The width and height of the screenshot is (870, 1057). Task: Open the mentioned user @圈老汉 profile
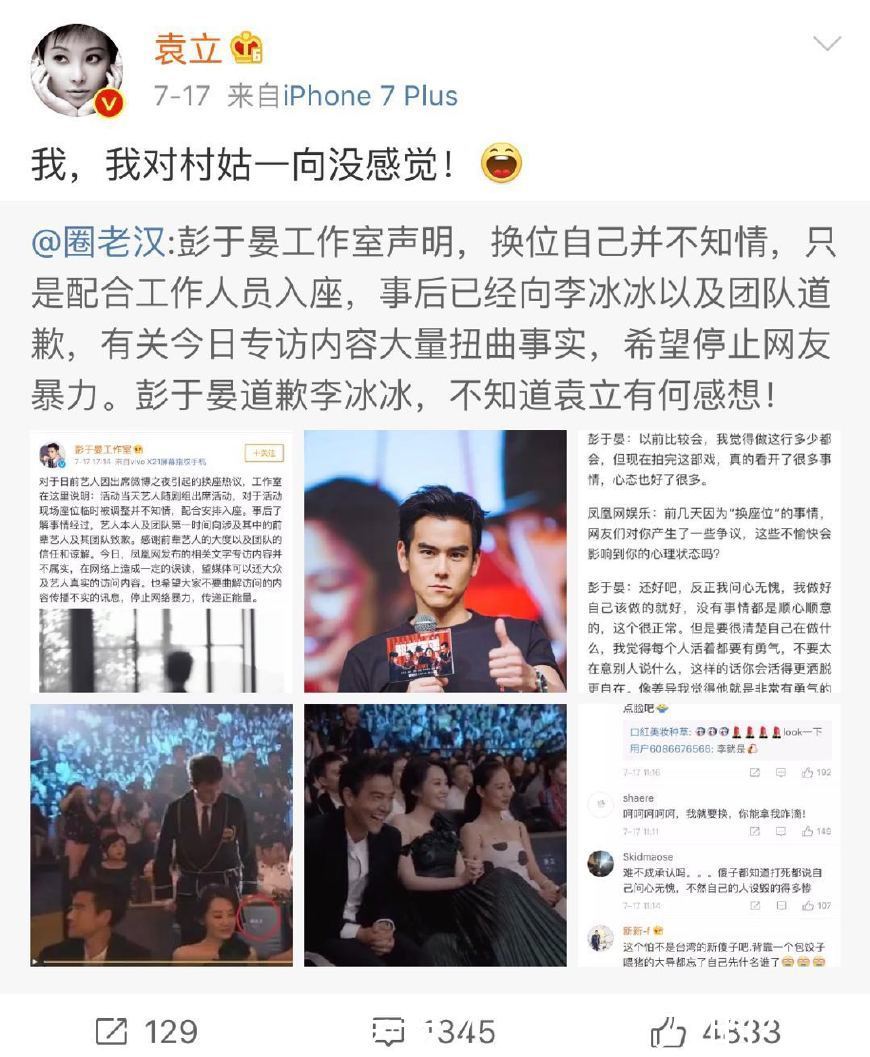pos(90,240)
